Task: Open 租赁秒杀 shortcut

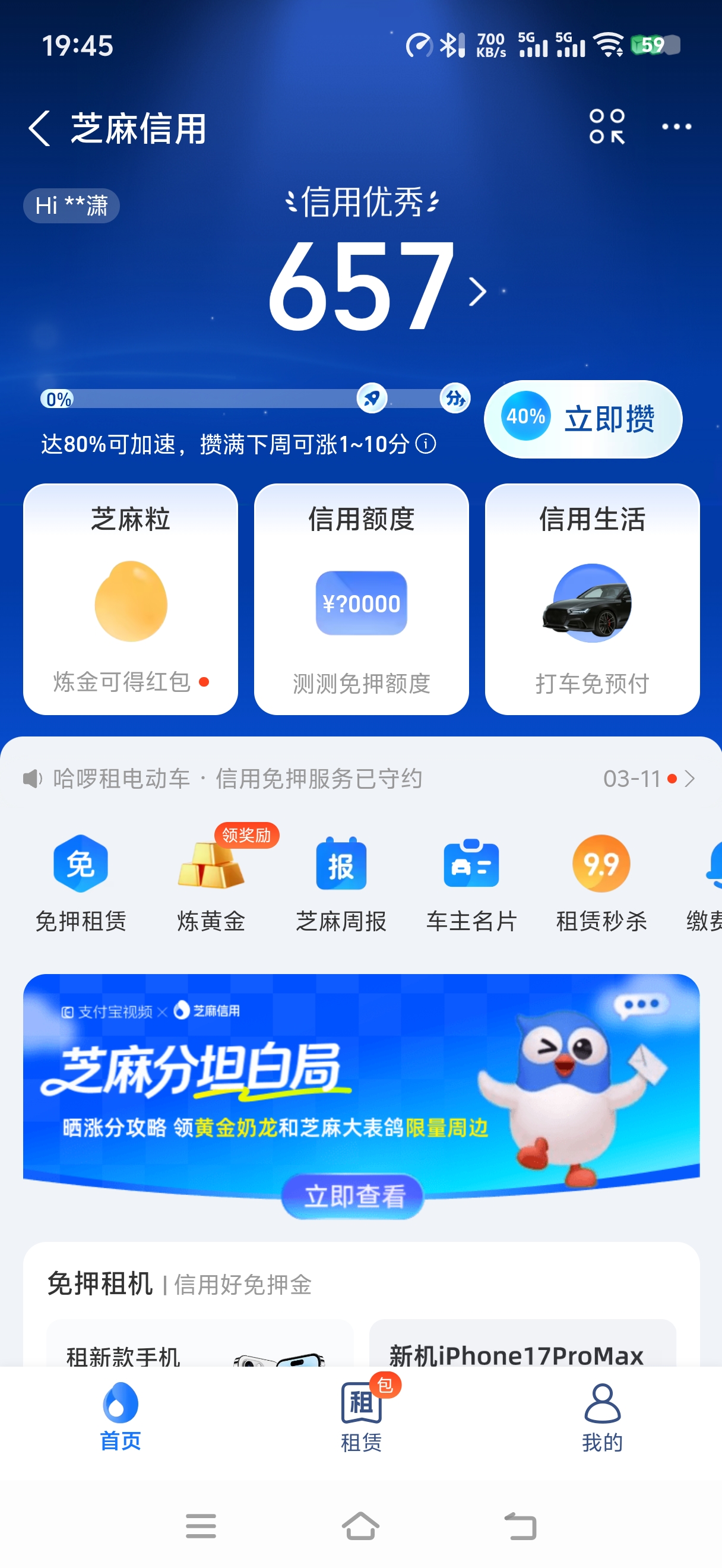Action: pyautogui.click(x=601, y=883)
